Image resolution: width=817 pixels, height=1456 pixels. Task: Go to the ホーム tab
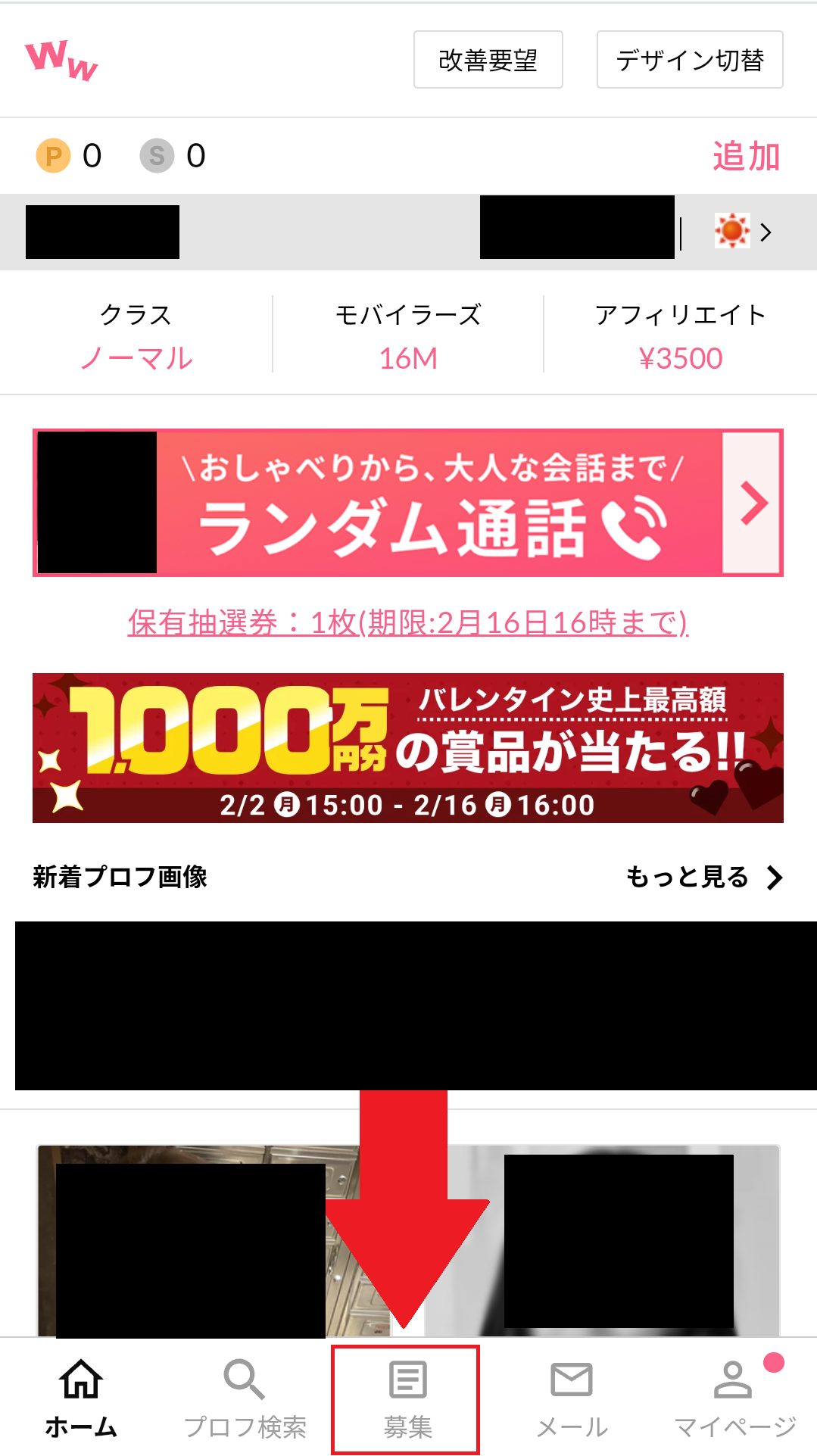point(81,1398)
